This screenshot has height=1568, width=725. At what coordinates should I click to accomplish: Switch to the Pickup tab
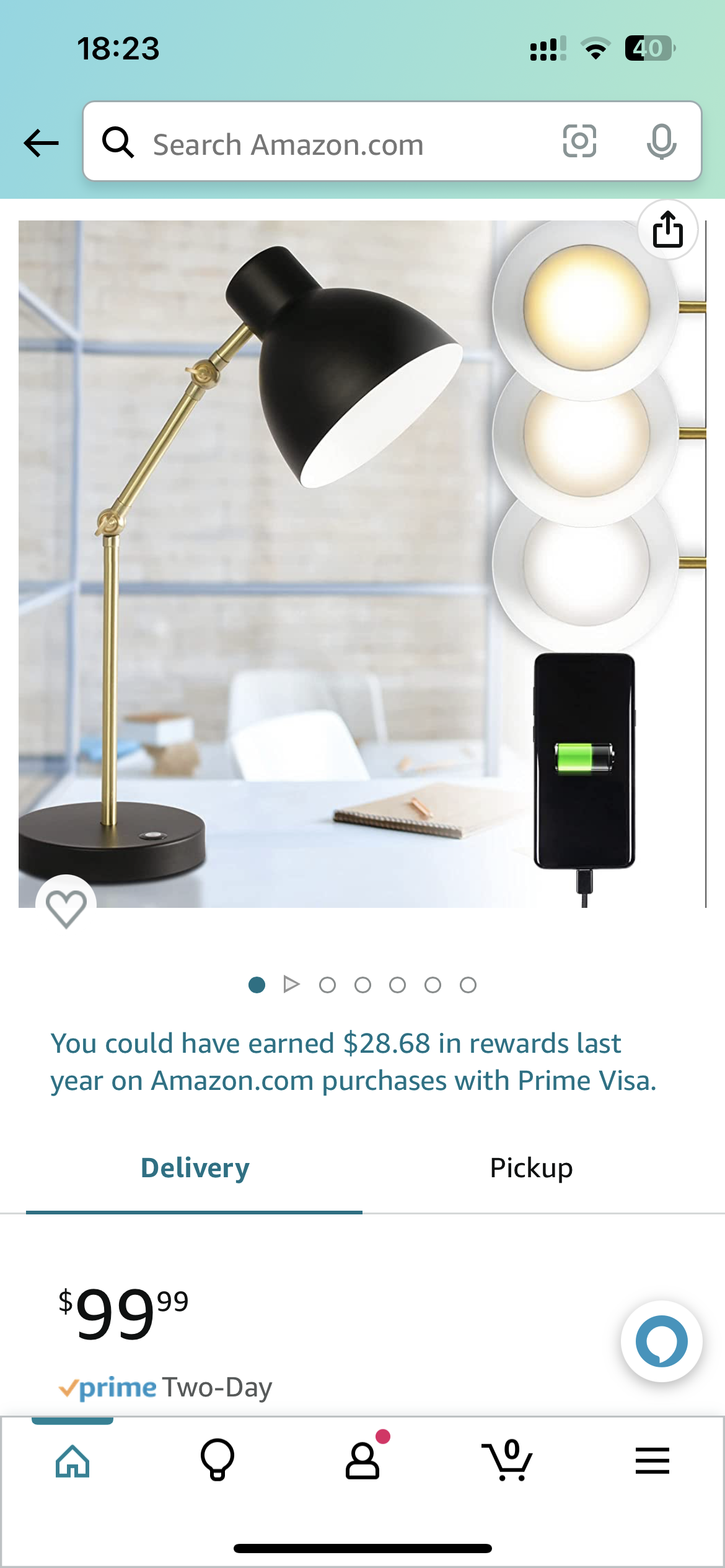click(531, 1169)
